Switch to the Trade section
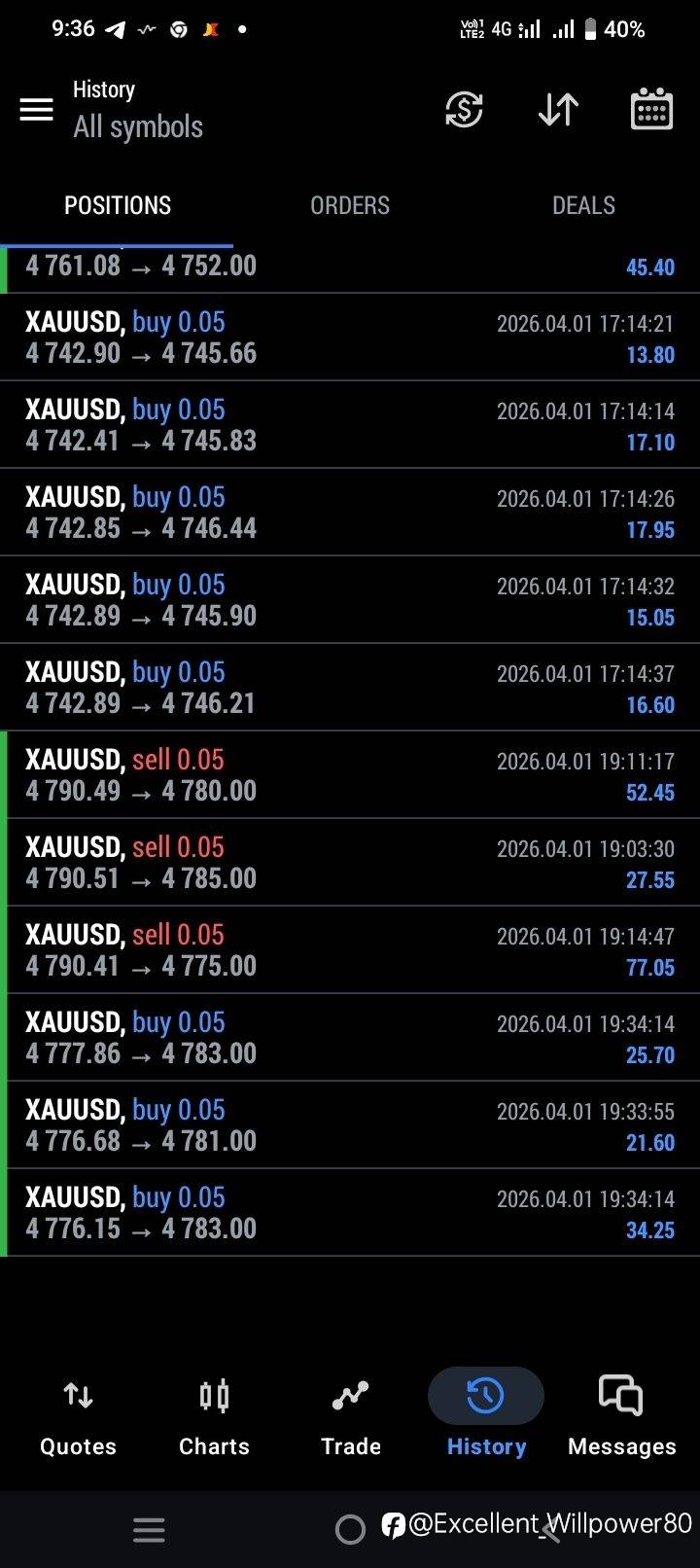Viewport: 700px width, 1568px height. pos(350,1417)
